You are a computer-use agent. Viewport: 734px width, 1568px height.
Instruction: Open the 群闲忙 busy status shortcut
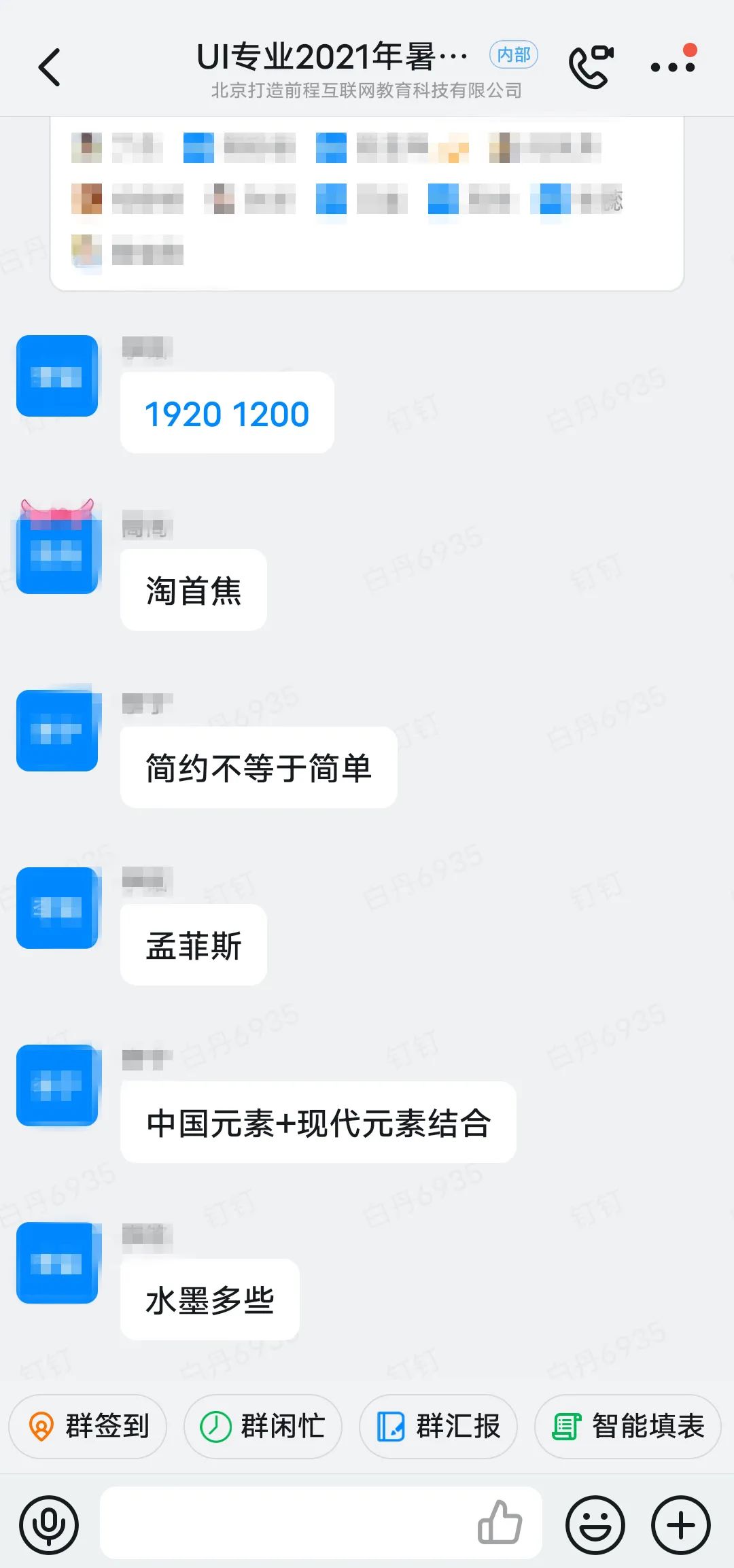(263, 1426)
